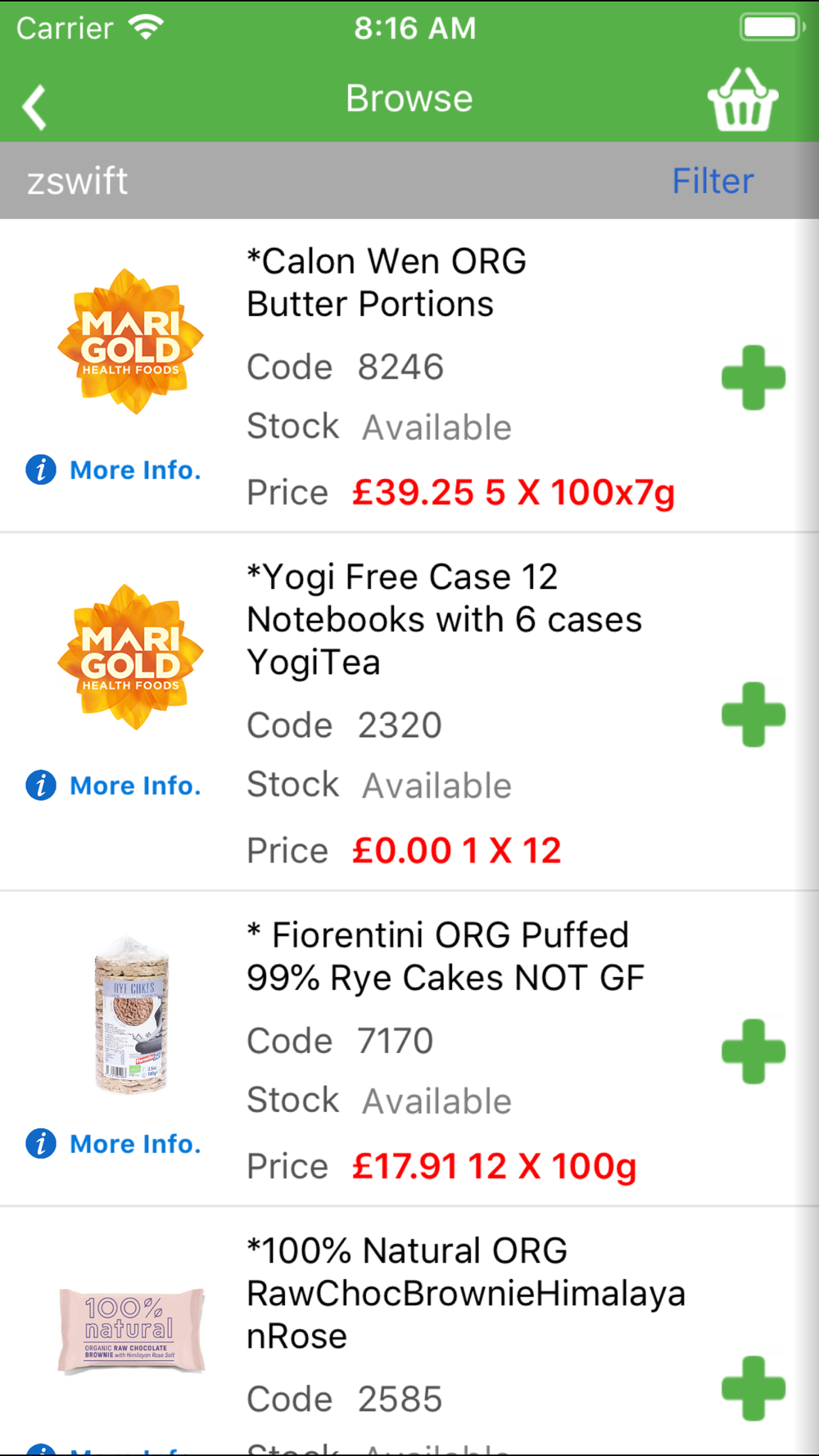Open the Fiorentini Rye Cakes product image
Viewport: 819px width, 1456px height.
(131, 1015)
